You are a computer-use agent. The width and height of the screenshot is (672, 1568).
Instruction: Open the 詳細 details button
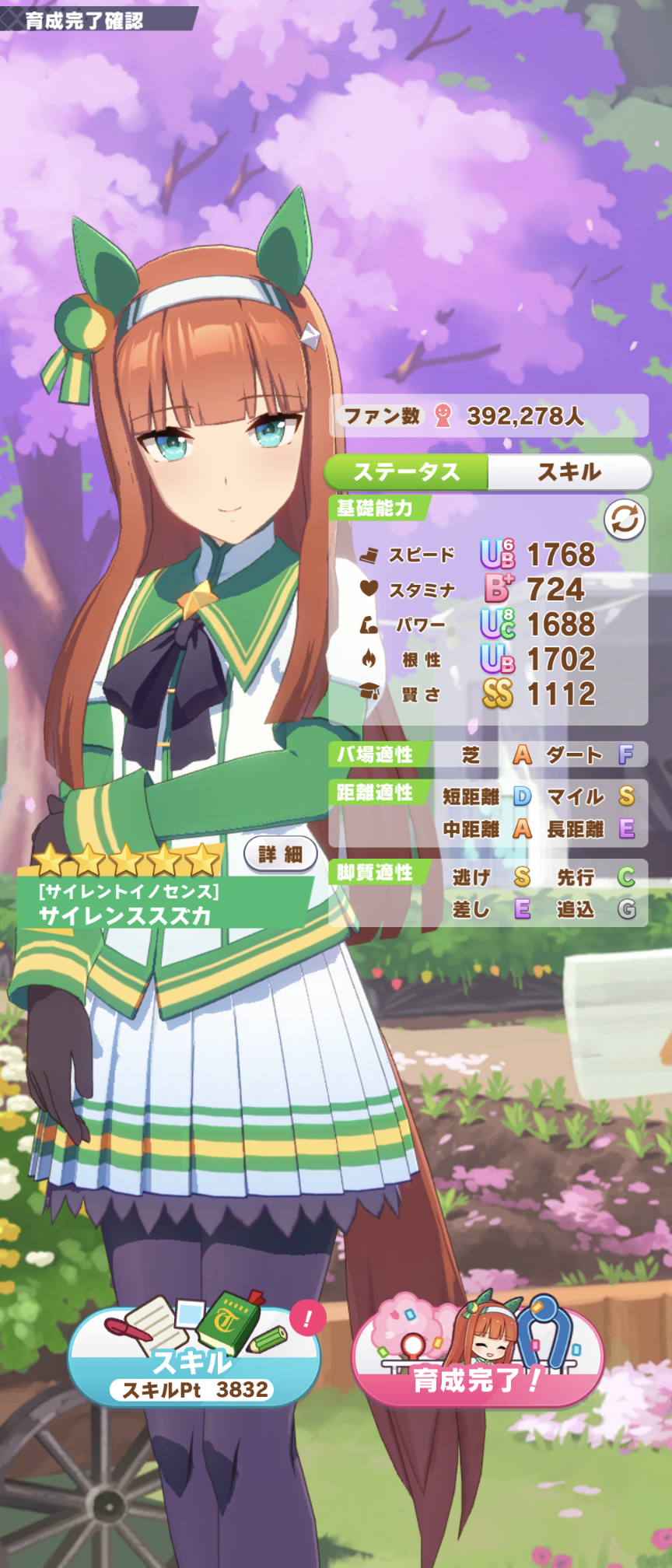click(280, 855)
